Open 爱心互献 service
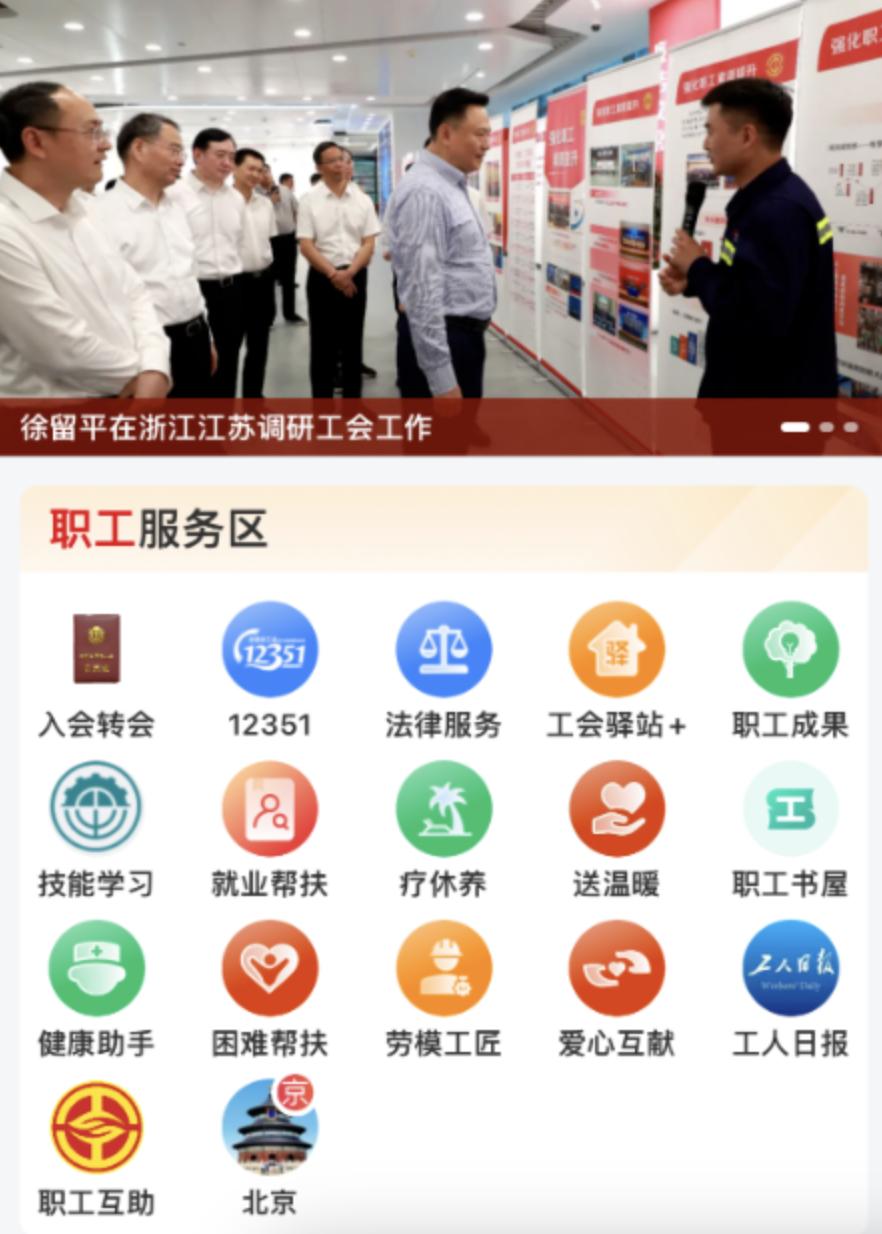Viewport: 882px width, 1234px height. tap(616, 968)
